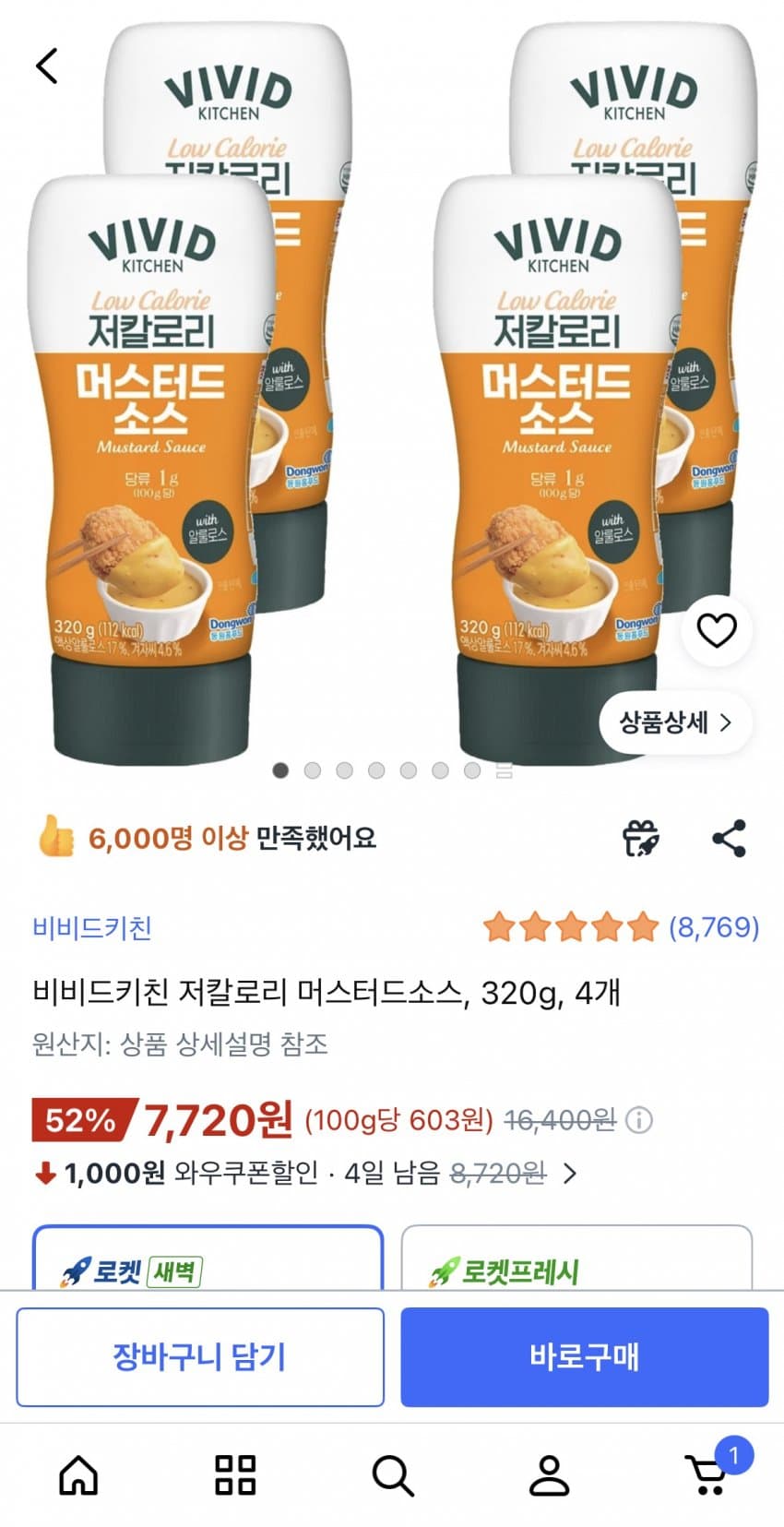Expand the 1,000원 와우쿠폰할인 details

(304, 1173)
